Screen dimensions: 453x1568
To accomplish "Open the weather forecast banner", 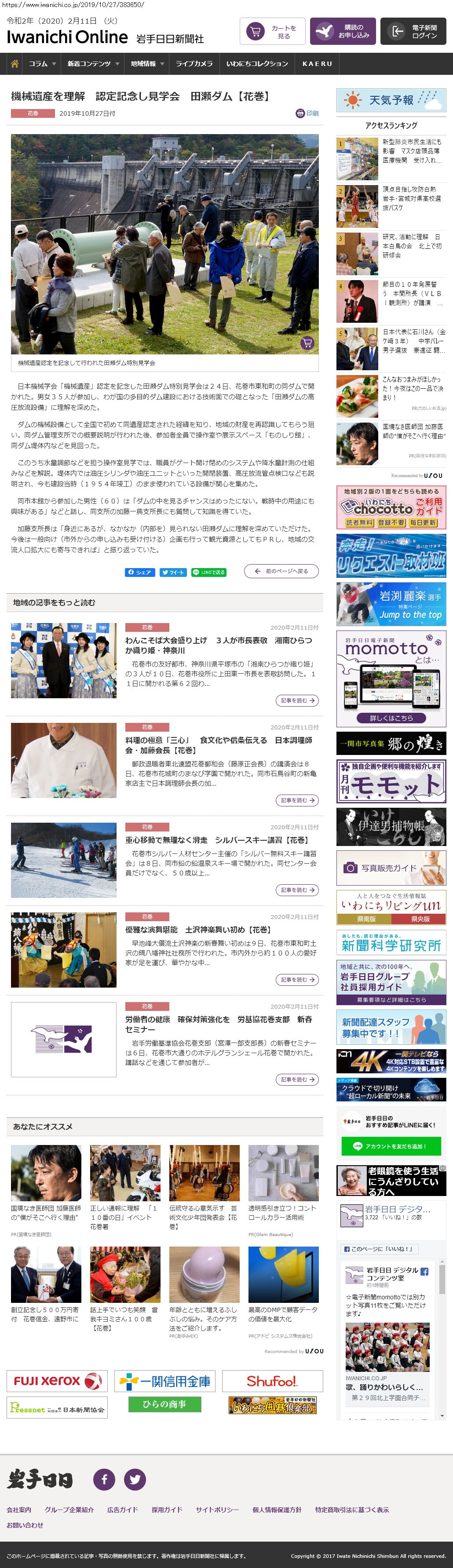I will [391, 100].
